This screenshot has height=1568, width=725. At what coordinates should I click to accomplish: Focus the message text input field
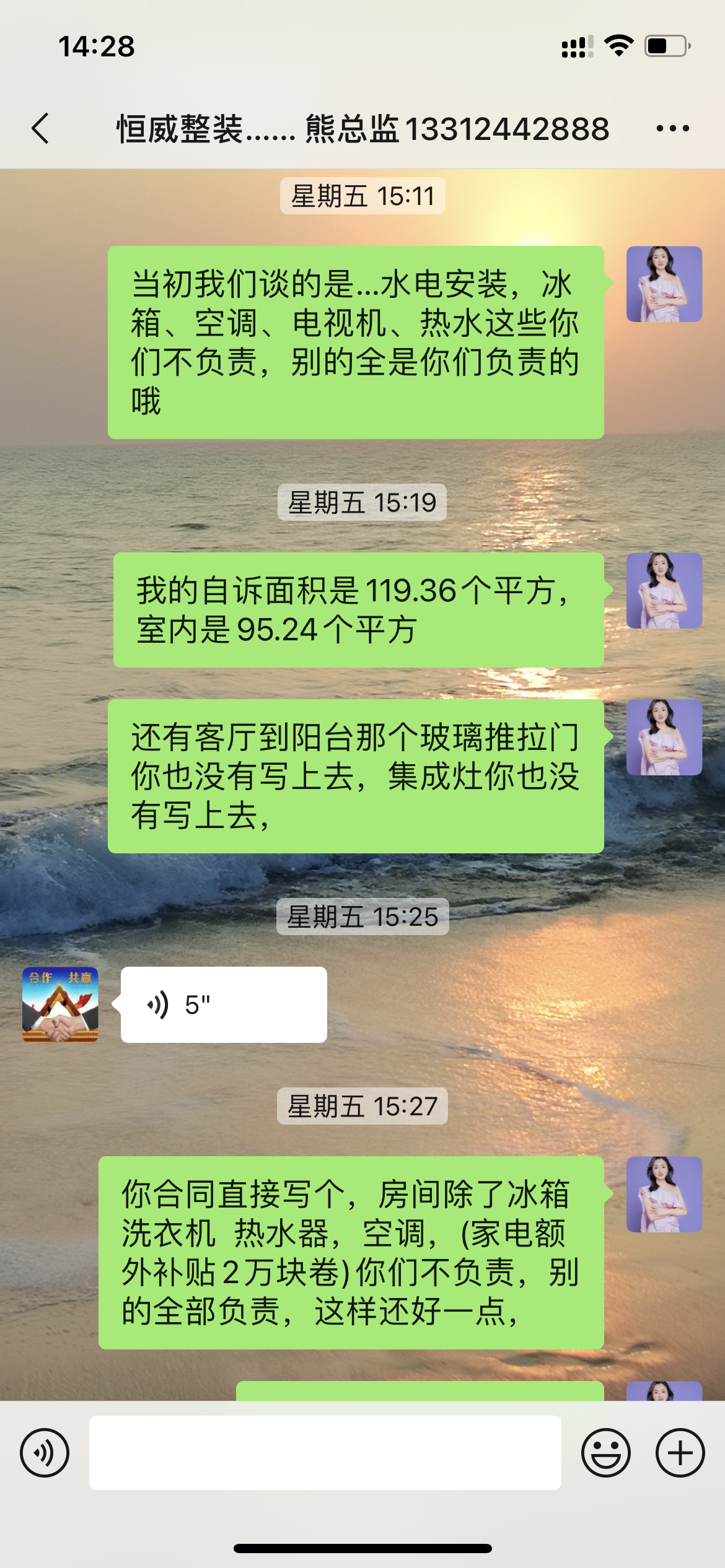tap(325, 1453)
